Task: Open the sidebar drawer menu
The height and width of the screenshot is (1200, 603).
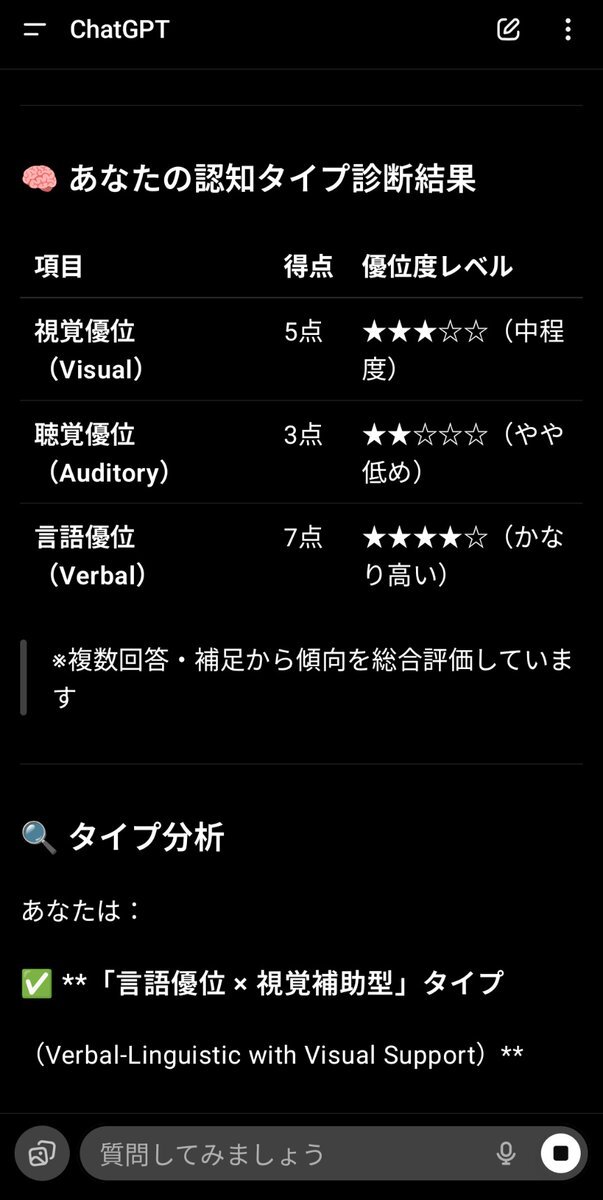Action: click(x=35, y=30)
